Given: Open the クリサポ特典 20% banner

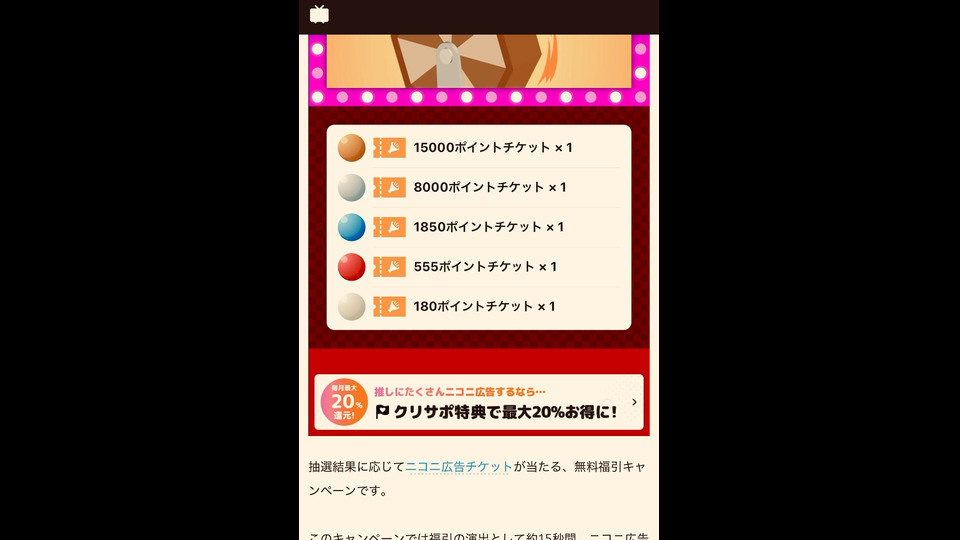Looking at the screenshot, I should [479, 402].
